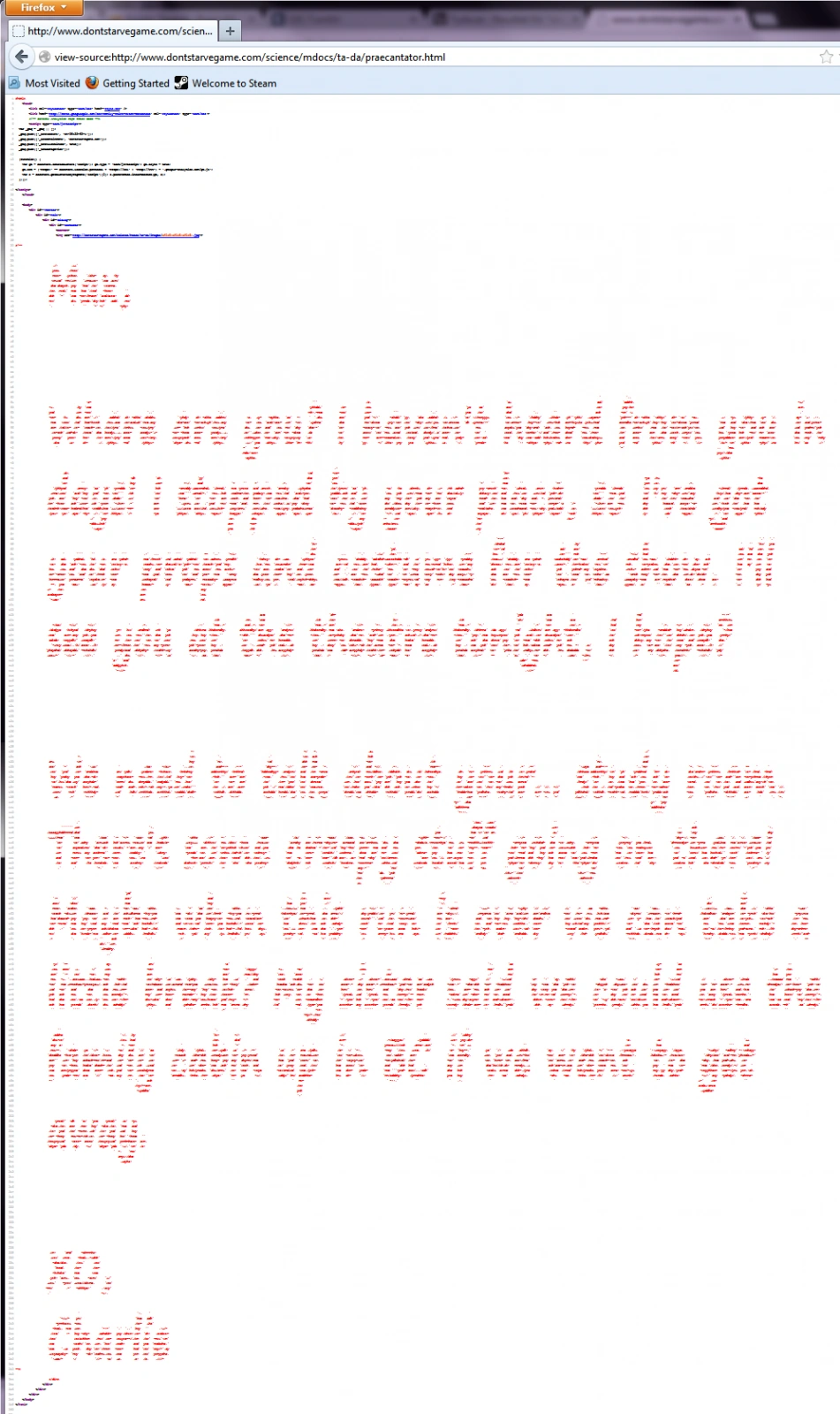Open the Welcome to Steam bookmark

225,83
